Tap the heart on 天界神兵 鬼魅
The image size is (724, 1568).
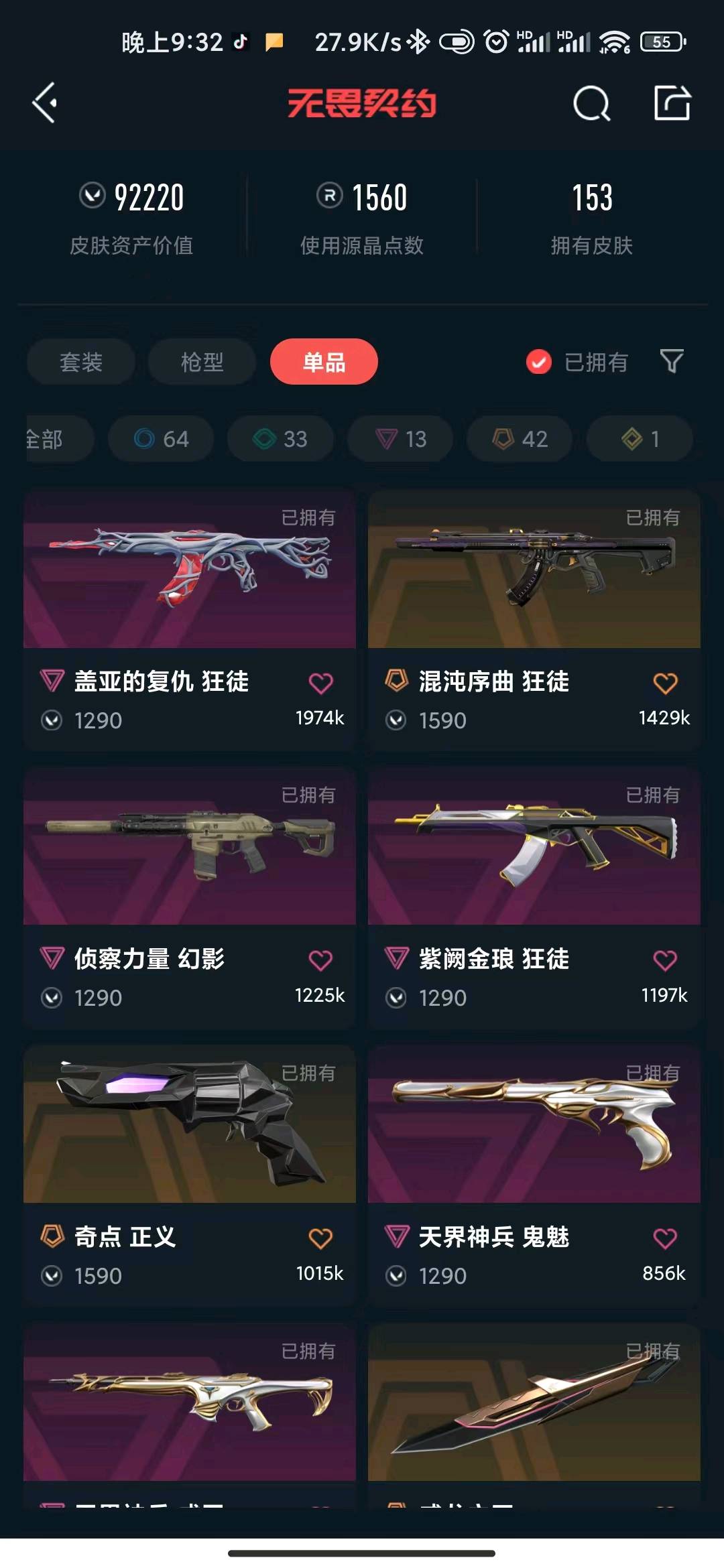(x=665, y=1238)
